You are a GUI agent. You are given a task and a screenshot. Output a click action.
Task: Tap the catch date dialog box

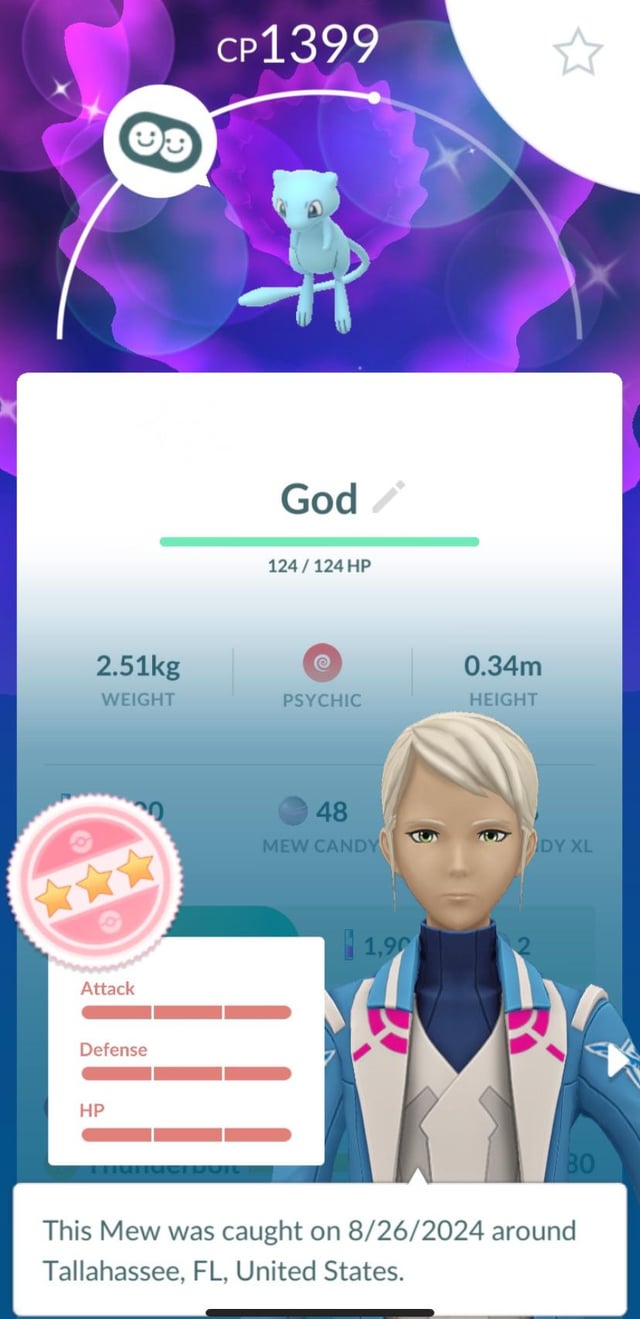[320, 1250]
